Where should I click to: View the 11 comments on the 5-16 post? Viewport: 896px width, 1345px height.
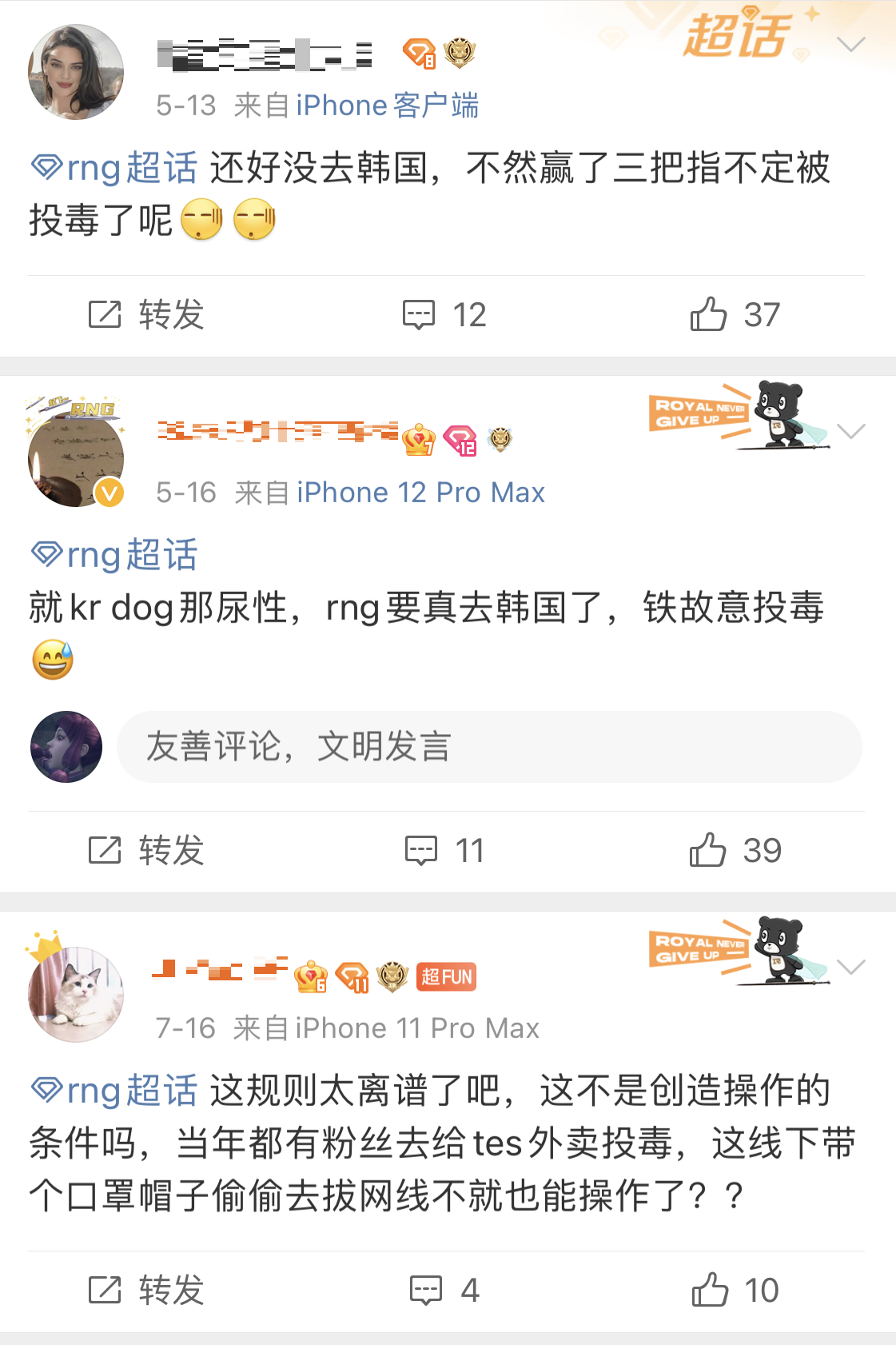click(444, 850)
